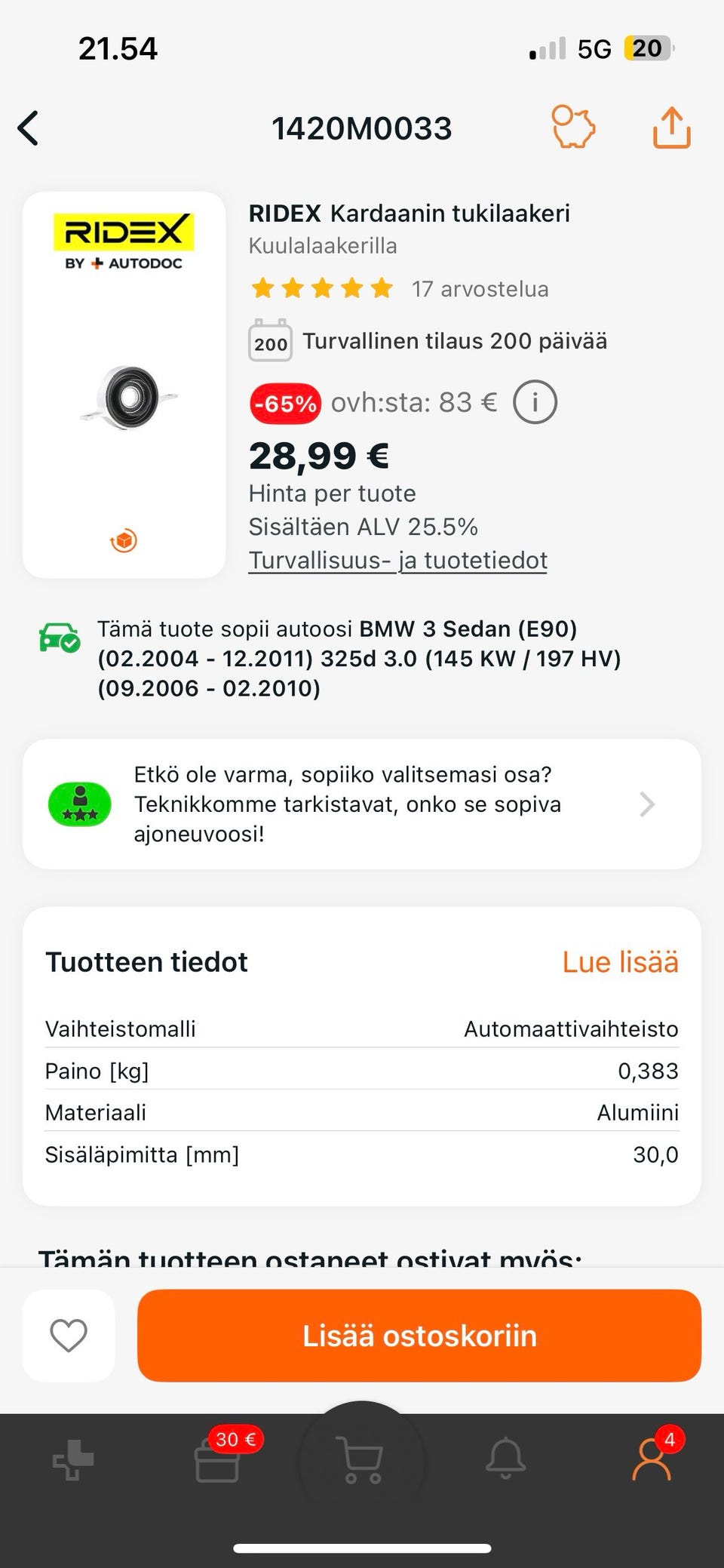724x1568 pixels.
Task: Open the notifications bell tab
Action: [505, 1459]
